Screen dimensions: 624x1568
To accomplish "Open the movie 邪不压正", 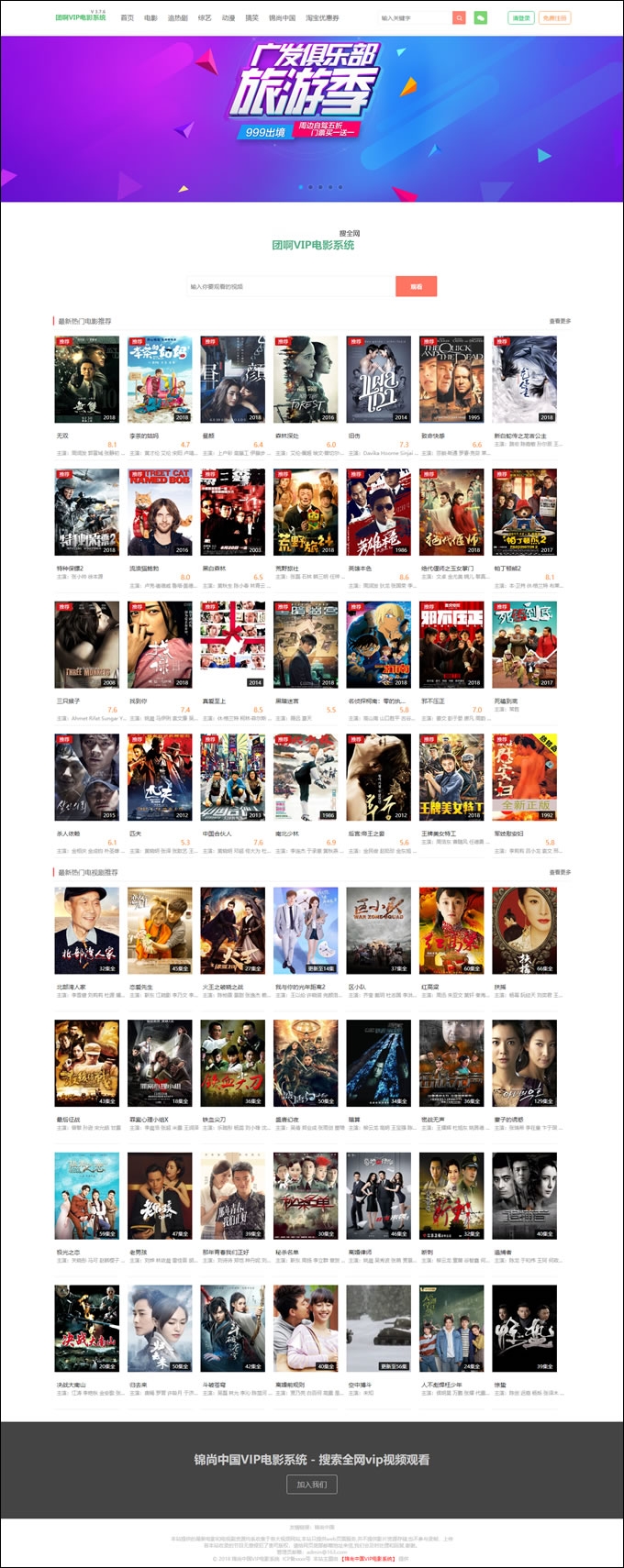I will pyautogui.click(x=451, y=645).
